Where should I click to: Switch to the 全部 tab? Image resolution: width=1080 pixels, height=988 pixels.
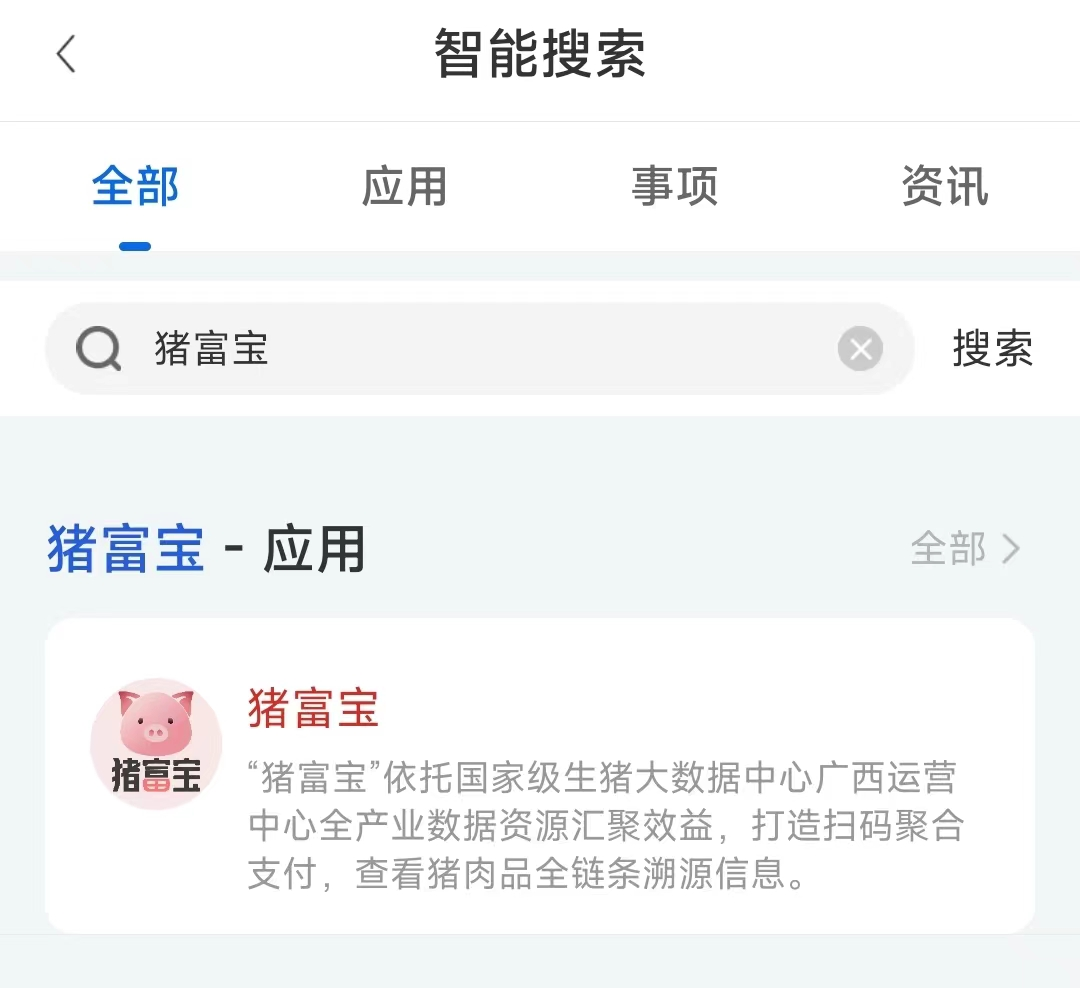[135, 188]
